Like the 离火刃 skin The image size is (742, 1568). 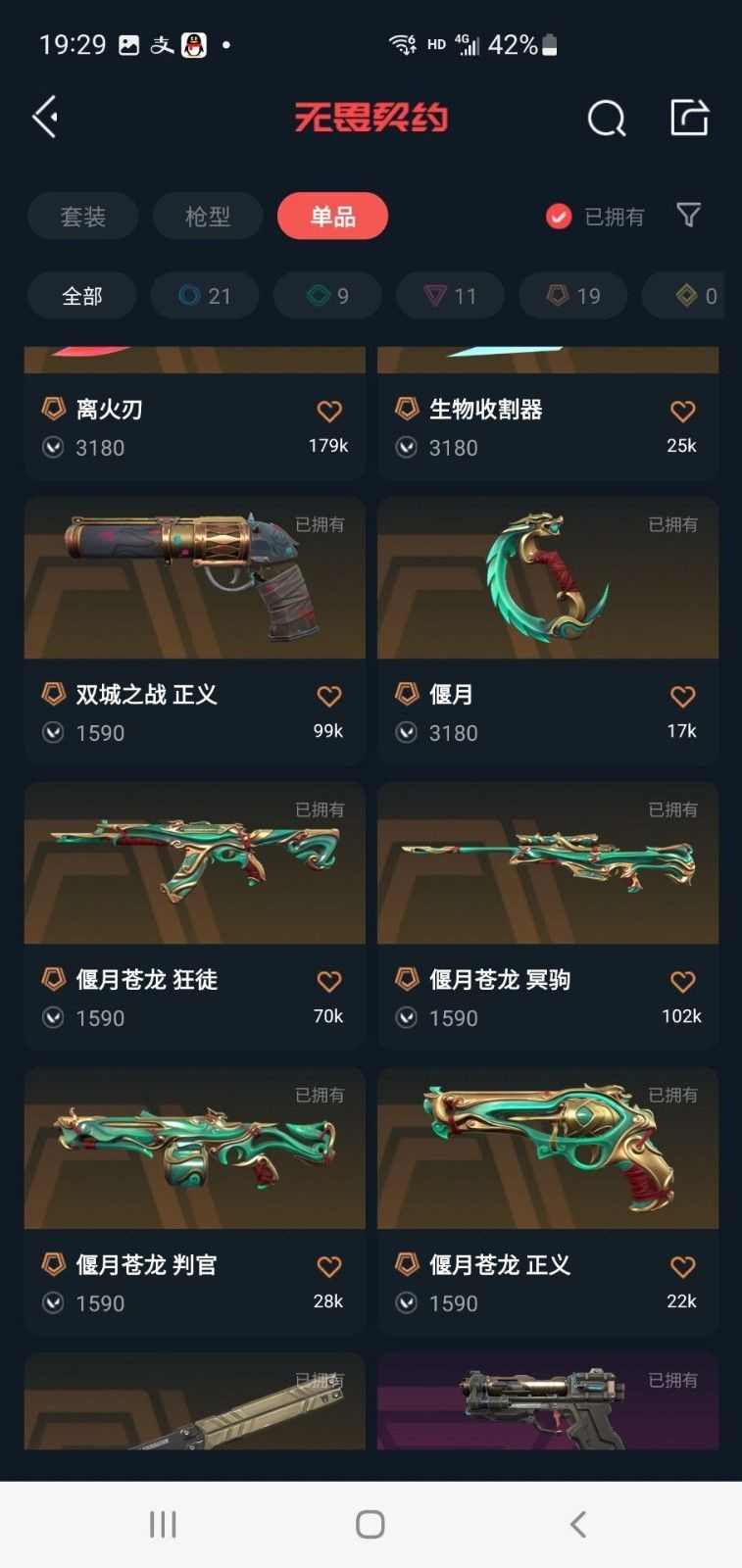[329, 412]
